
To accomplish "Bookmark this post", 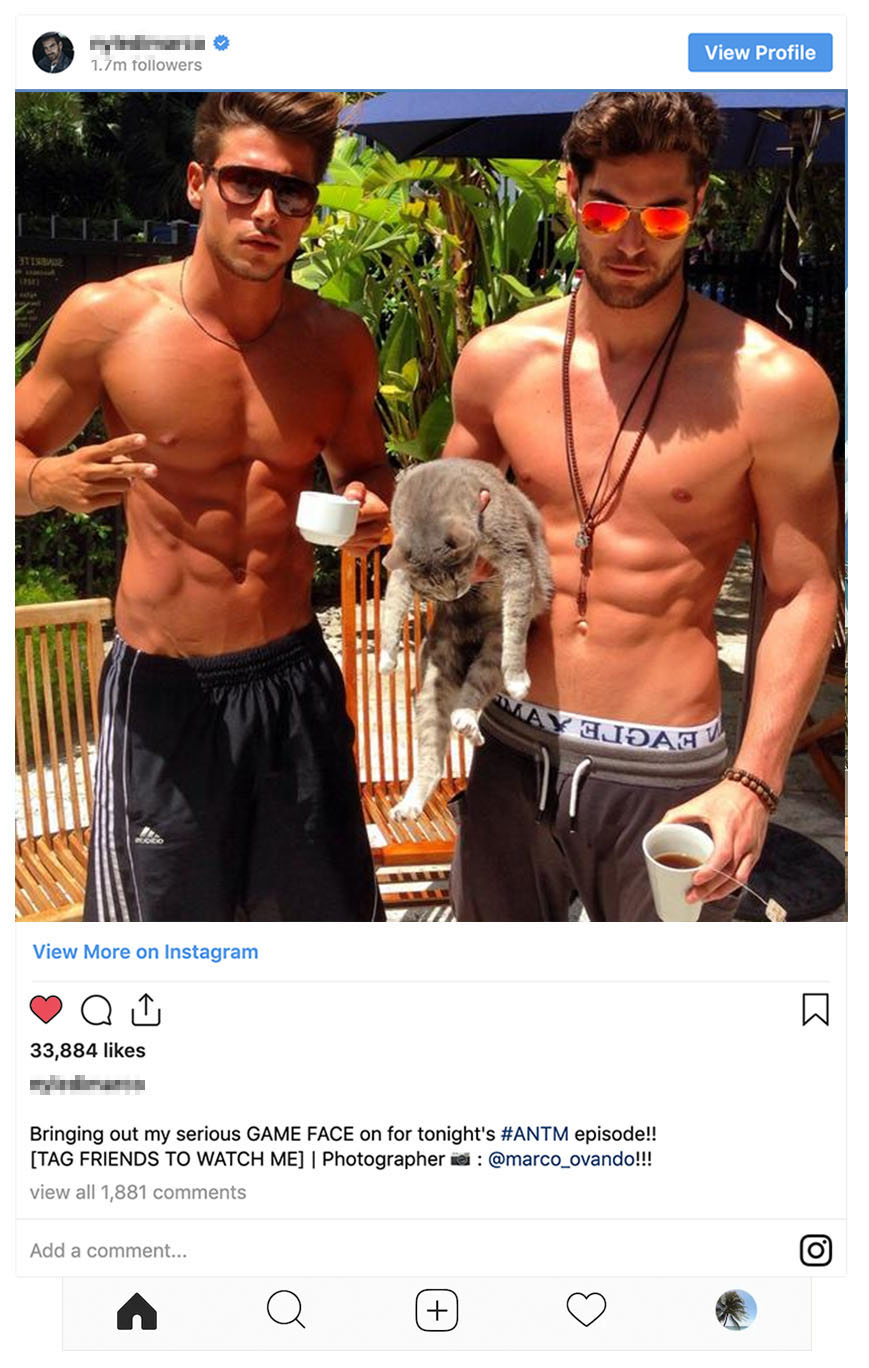I will coord(815,1009).
